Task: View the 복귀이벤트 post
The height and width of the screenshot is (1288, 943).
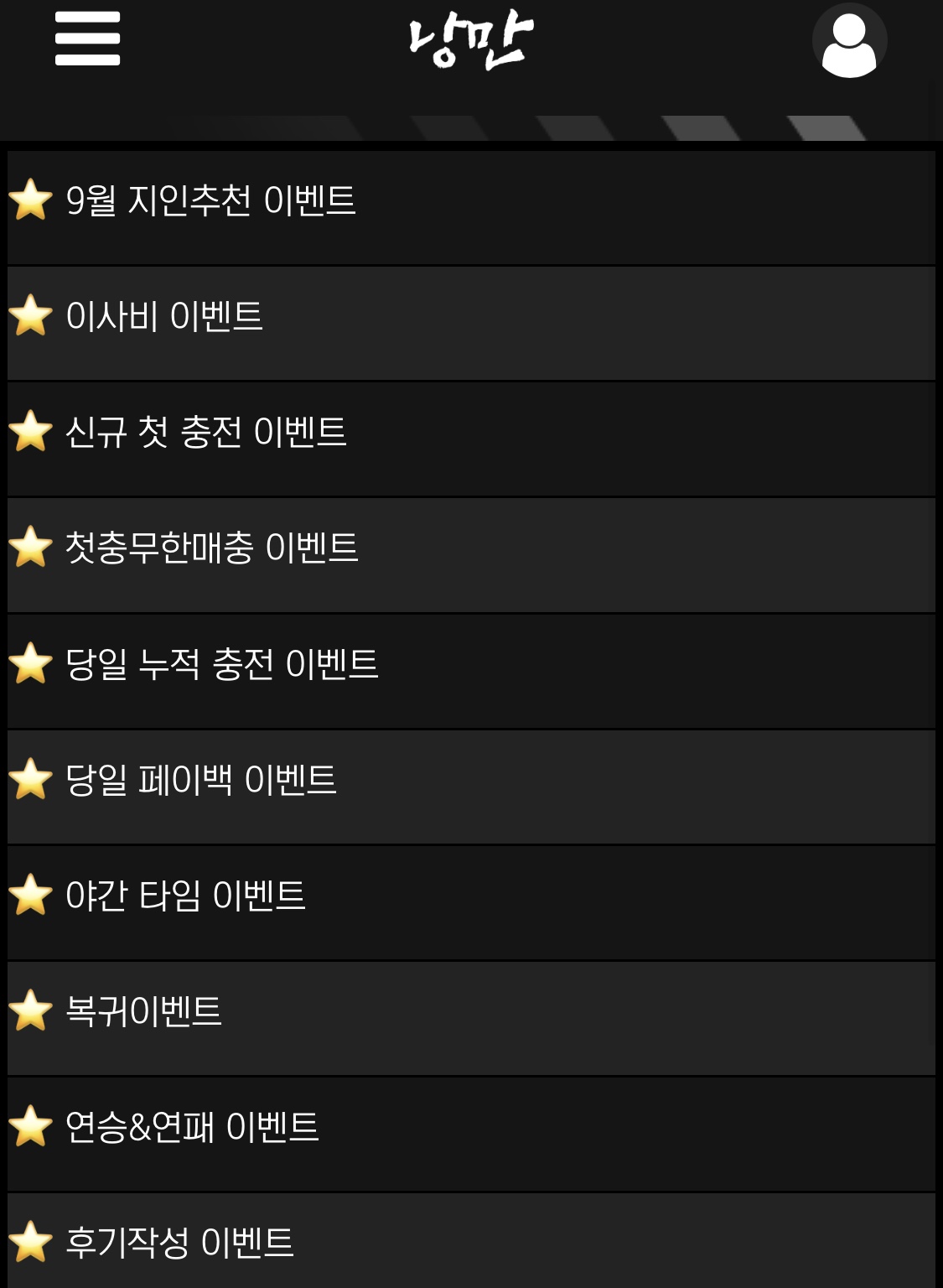Action: pos(144,1011)
